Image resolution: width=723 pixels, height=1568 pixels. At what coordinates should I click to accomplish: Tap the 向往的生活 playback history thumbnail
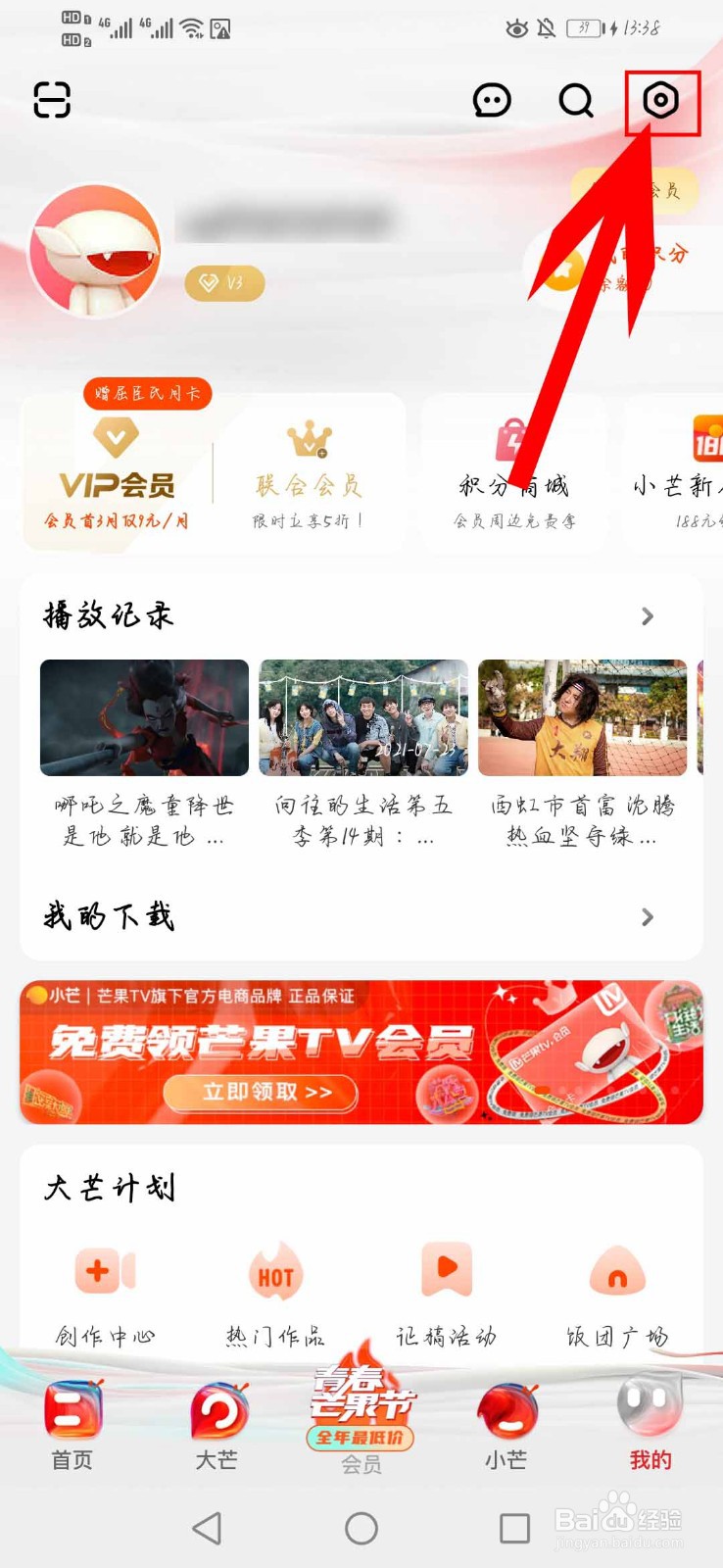pos(363,717)
